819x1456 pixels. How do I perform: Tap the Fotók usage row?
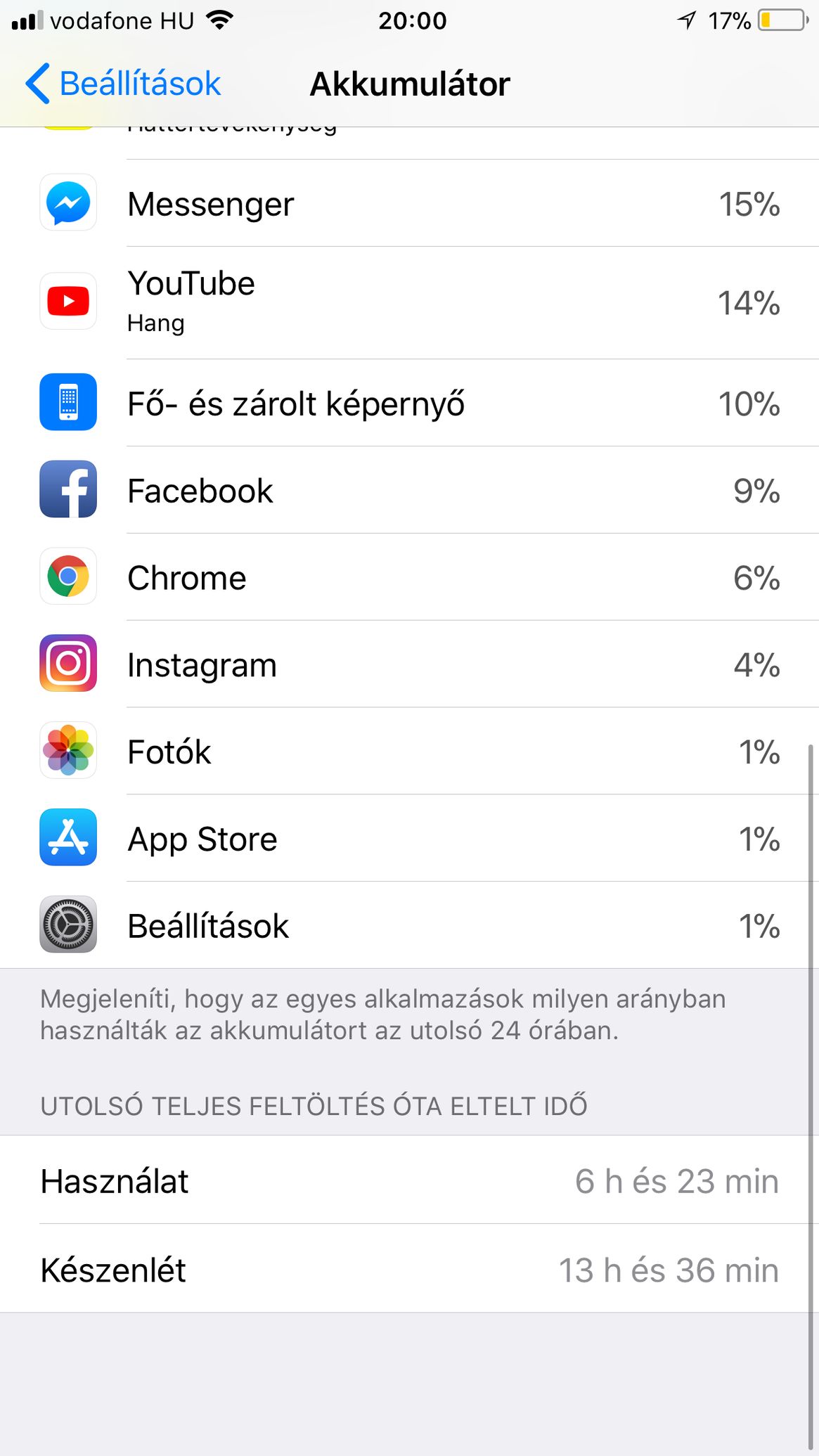(x=409, y=752)
